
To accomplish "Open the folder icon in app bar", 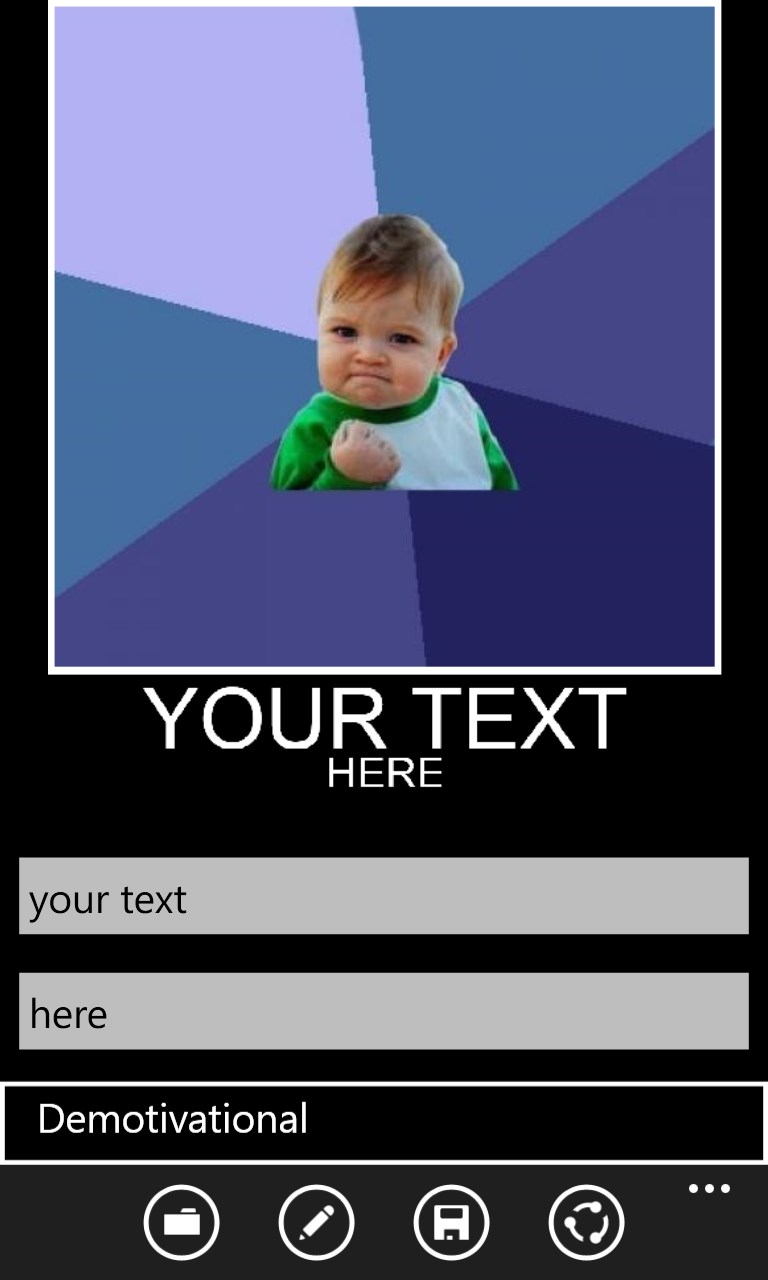I will click(181, 1222).
